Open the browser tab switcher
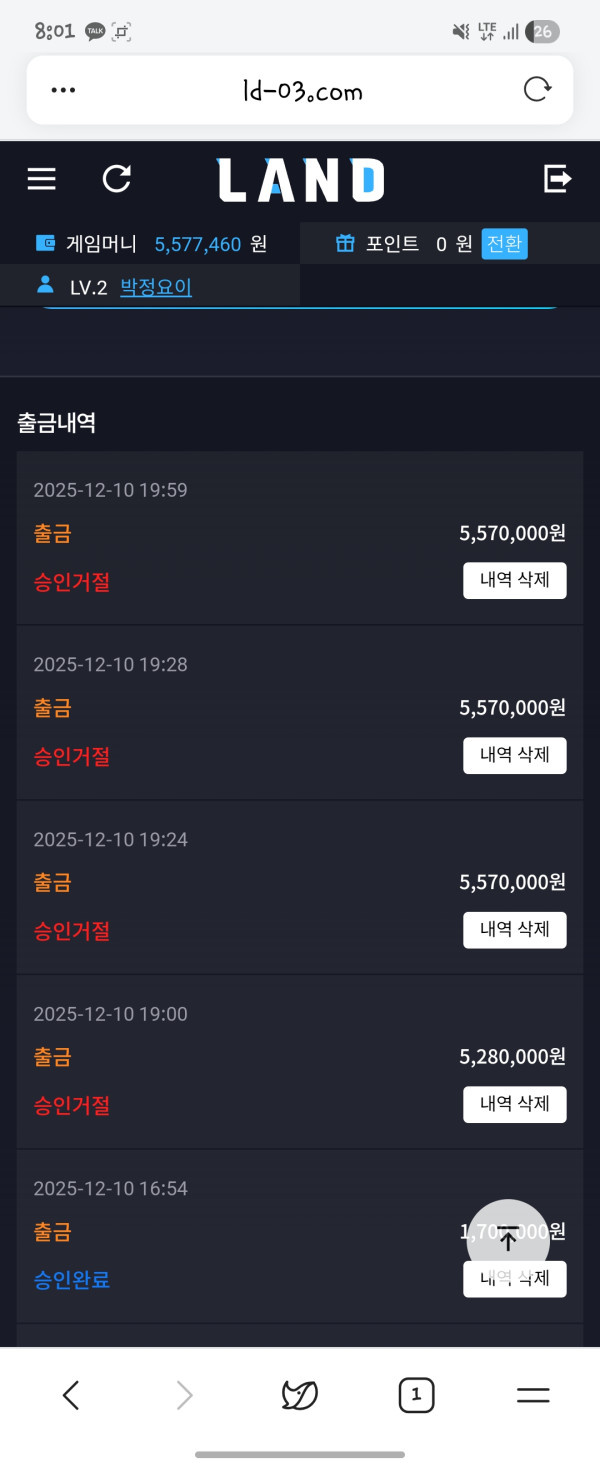 (416, 1395)
